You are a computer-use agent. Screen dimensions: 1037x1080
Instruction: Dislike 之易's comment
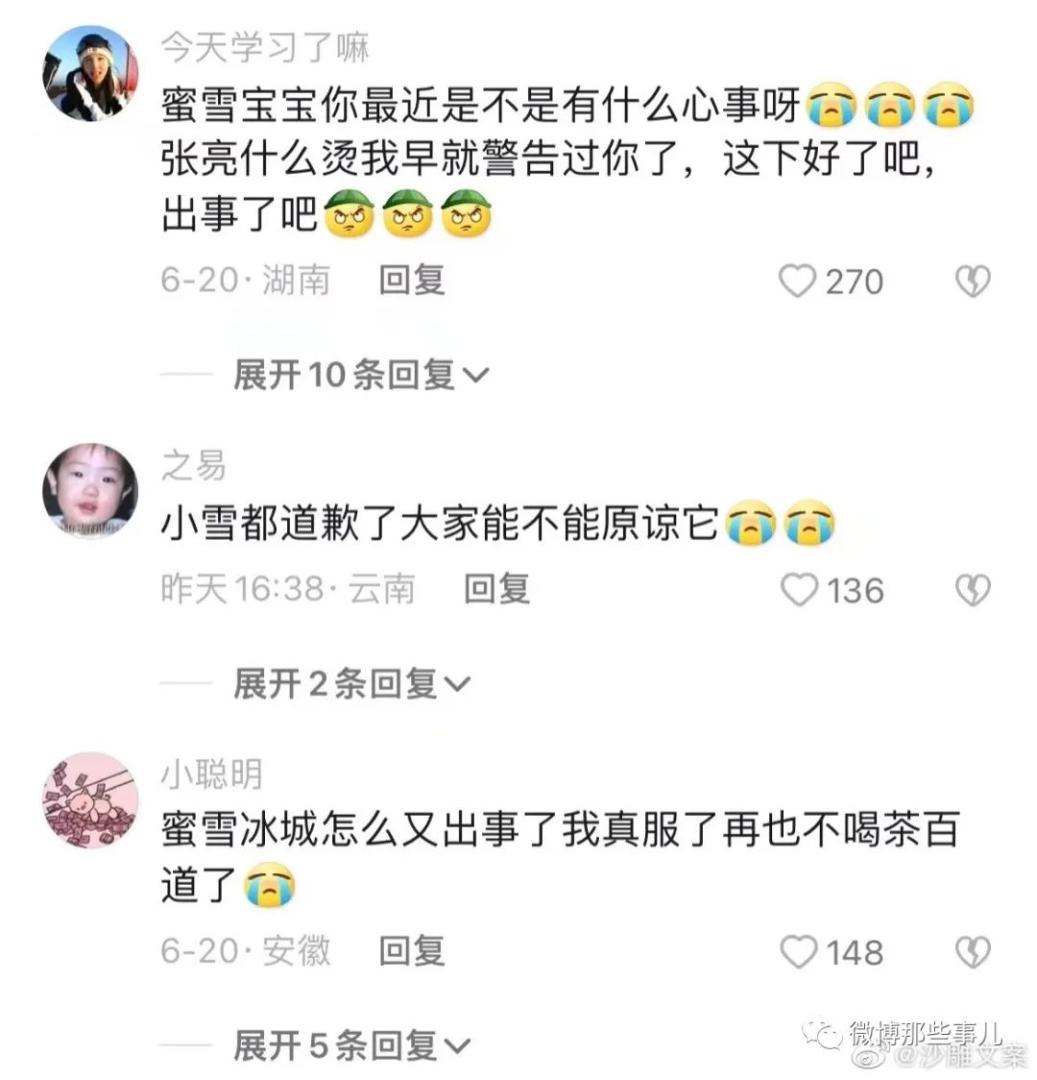[x=972, y=591]
